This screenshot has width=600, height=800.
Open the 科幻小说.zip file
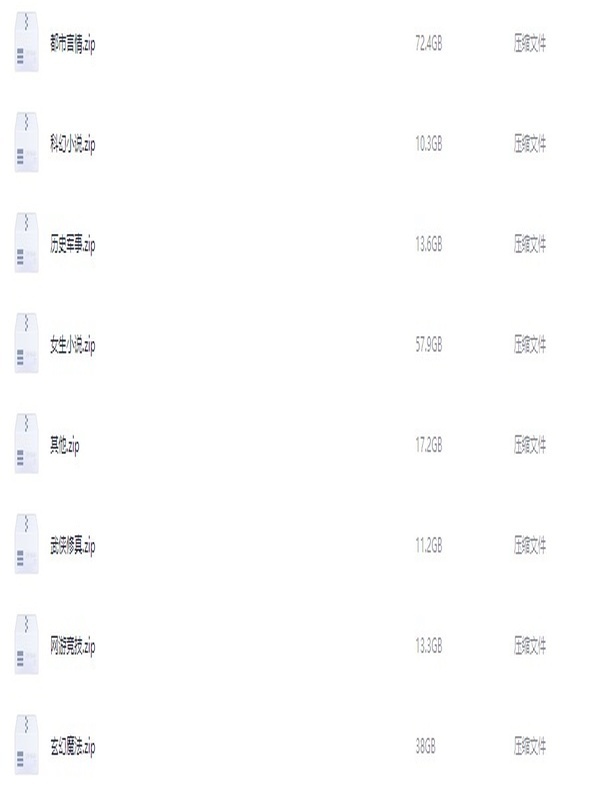point(73,144)
